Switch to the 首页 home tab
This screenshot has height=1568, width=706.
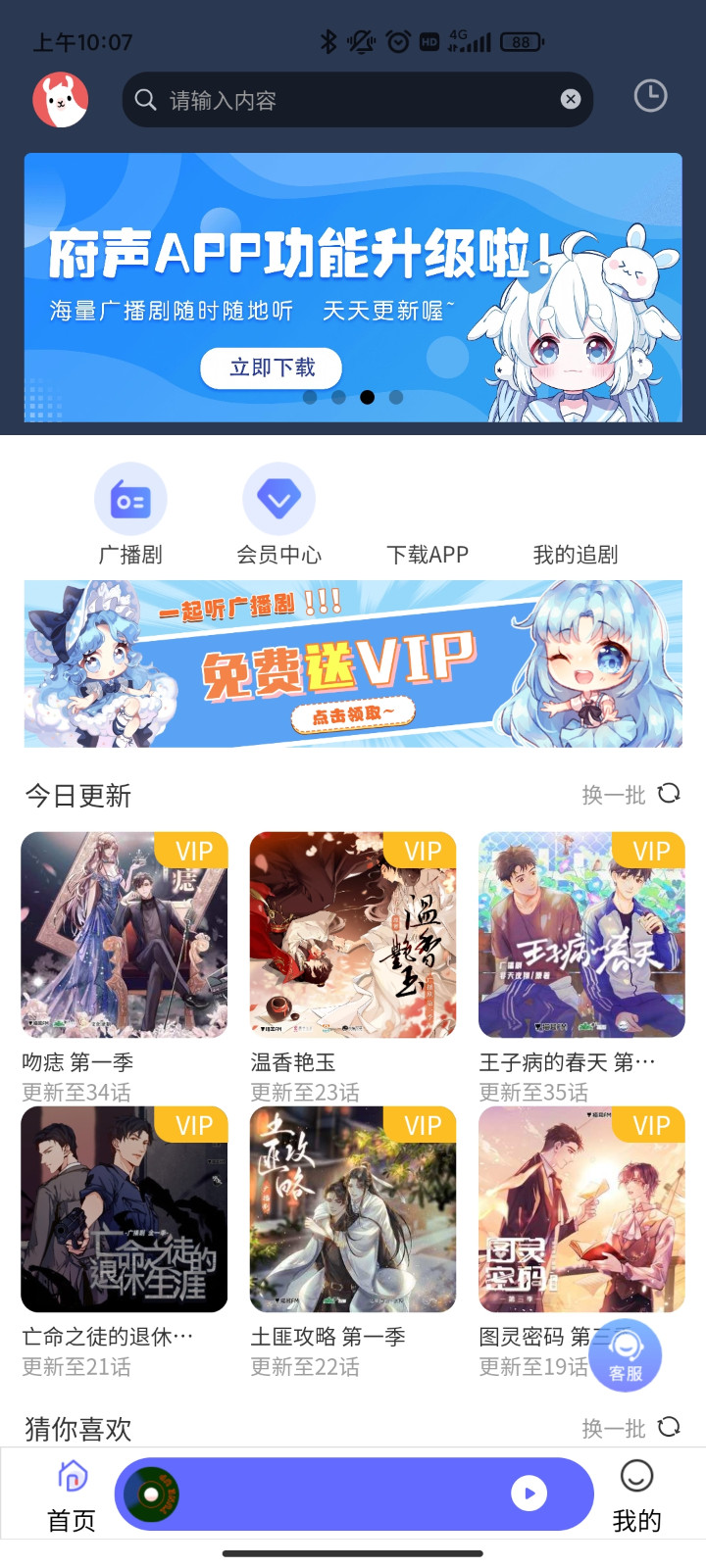pos(67,1494)
